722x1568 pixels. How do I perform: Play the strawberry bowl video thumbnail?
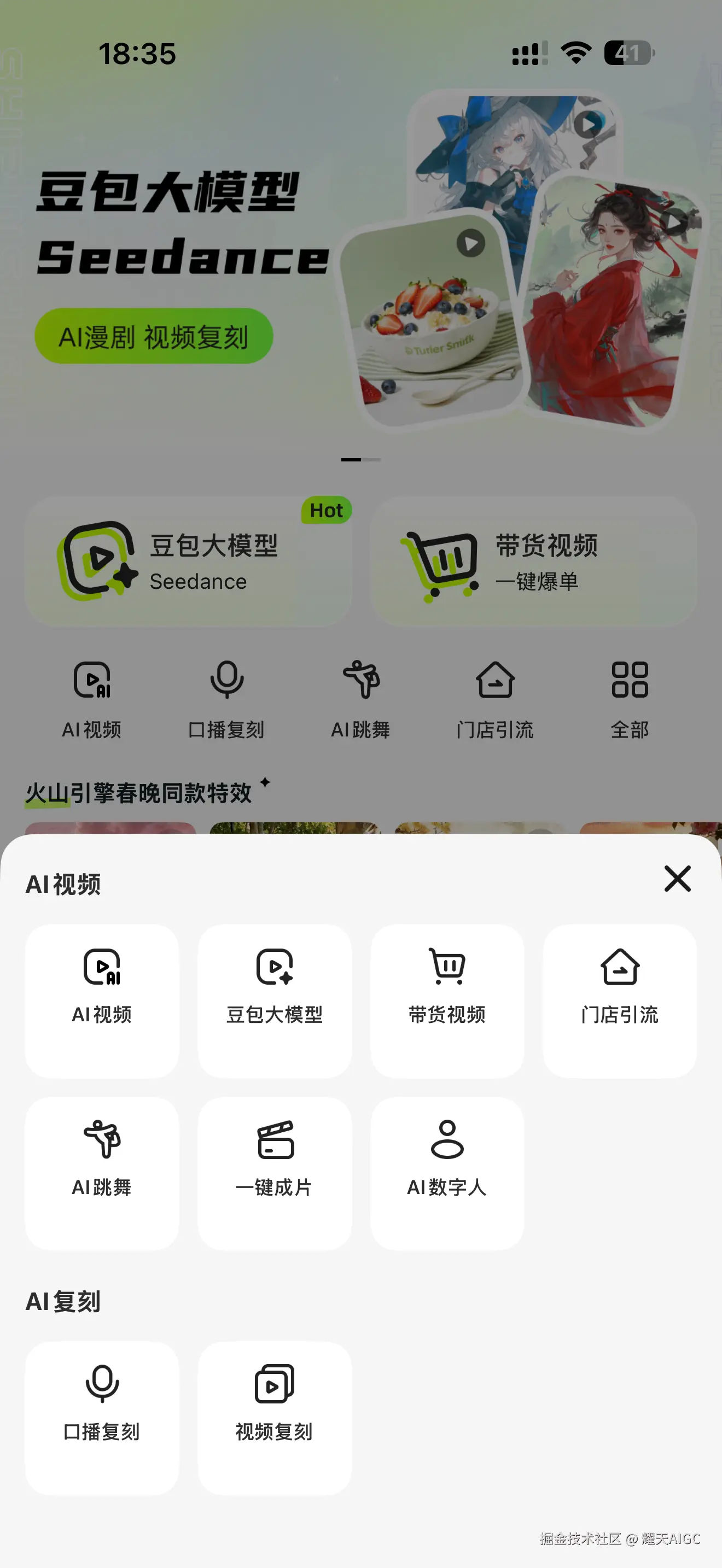click(470, 243)
